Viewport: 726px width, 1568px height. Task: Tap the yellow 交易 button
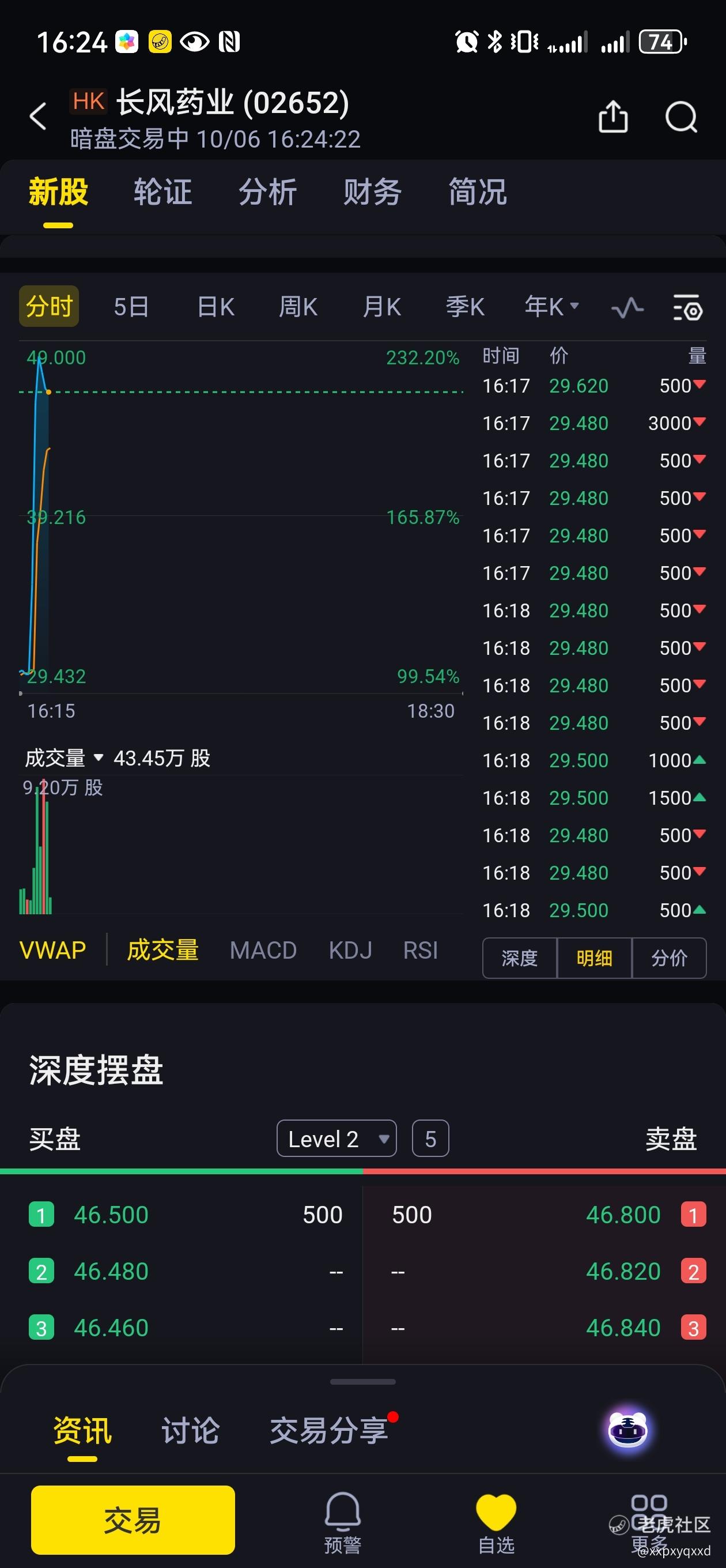(x=133, y=1520)
